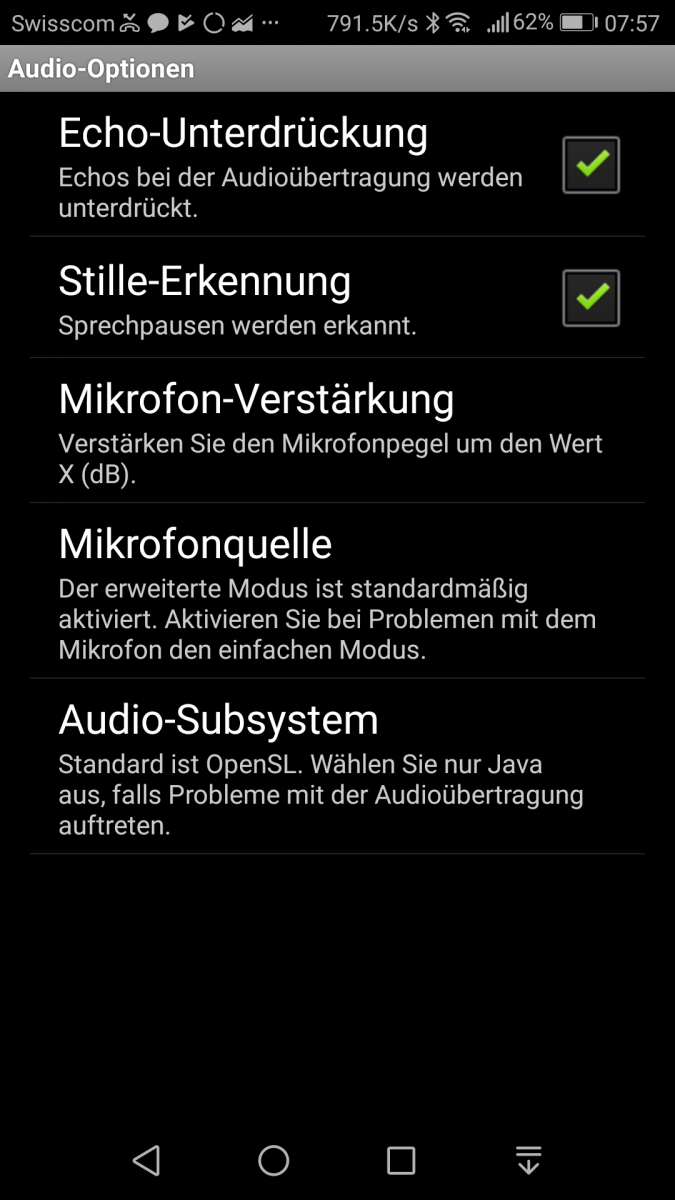Open the Mikrofon-Verstärkung setting

coord(337,430)
